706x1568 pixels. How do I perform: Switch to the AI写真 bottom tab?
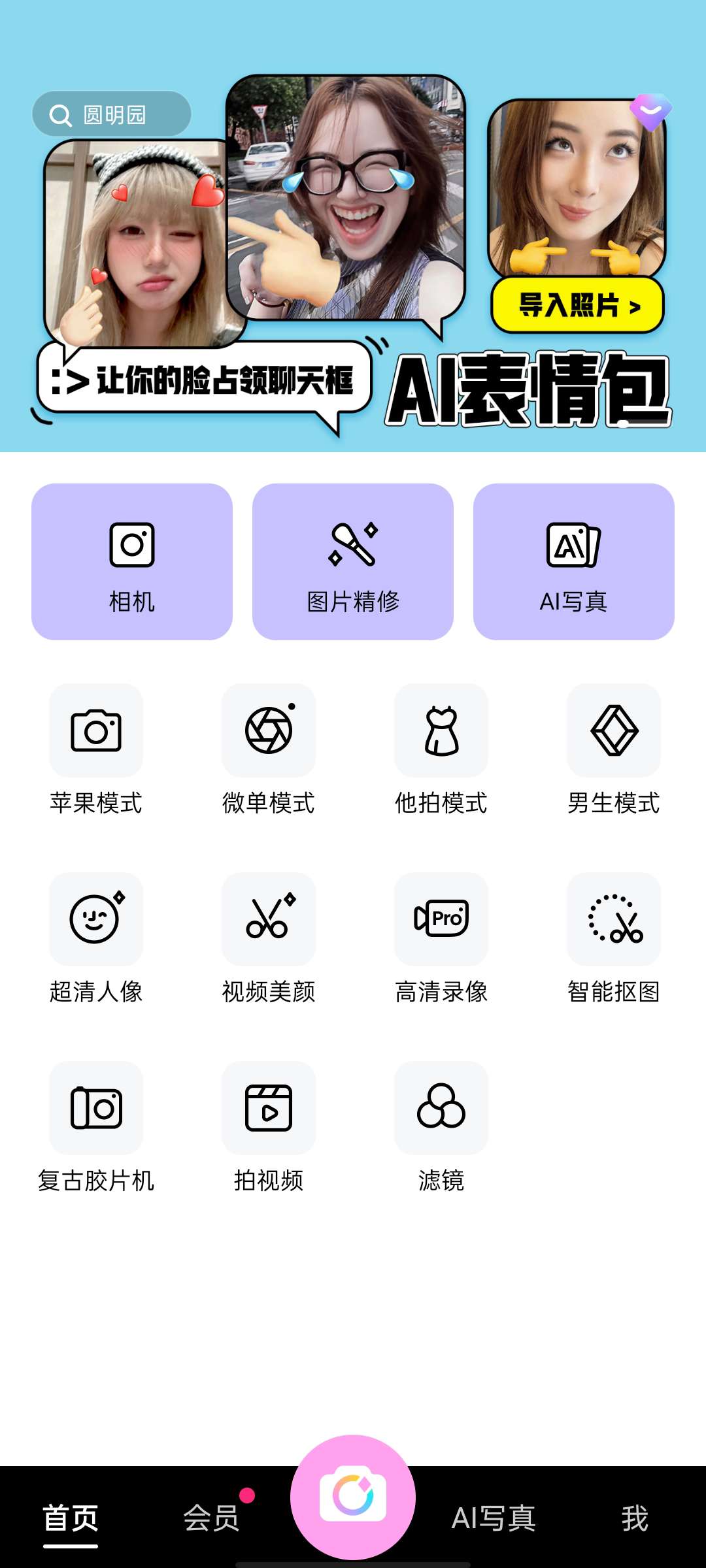pyautogui.click(x=494, y=1518)
